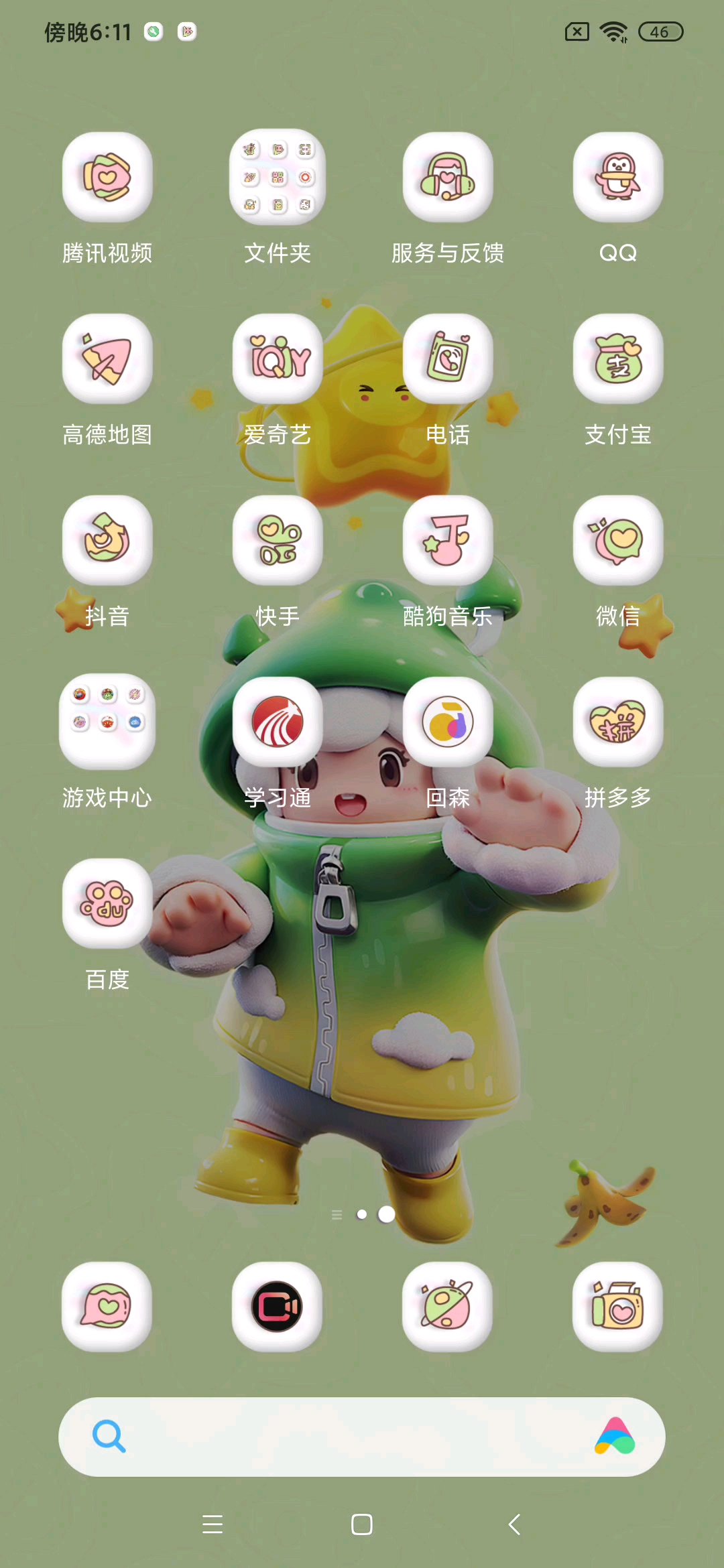Launch the 回森 app
The height and width of the screenshot is (1568, 724).
[448, 722]
